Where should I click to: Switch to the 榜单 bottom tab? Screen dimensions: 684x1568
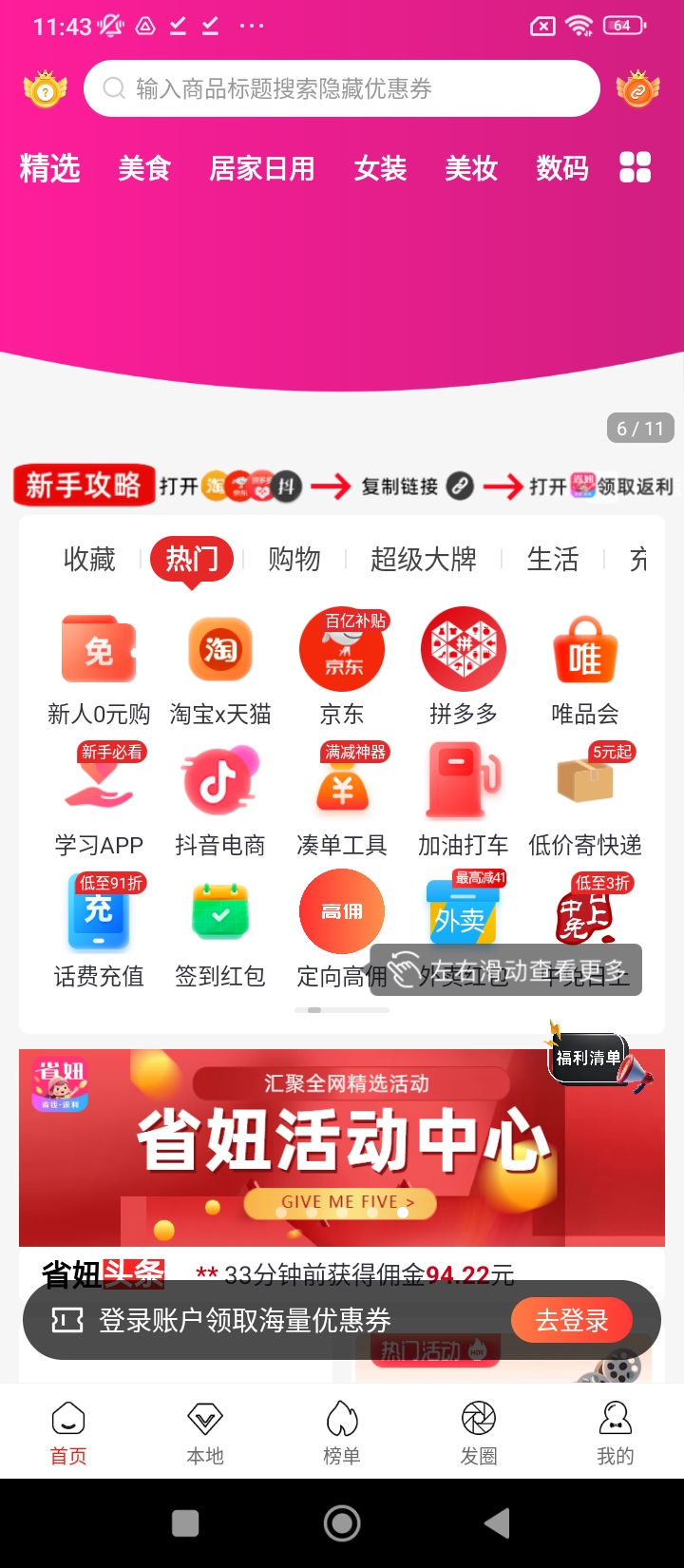click(342, 1432)
